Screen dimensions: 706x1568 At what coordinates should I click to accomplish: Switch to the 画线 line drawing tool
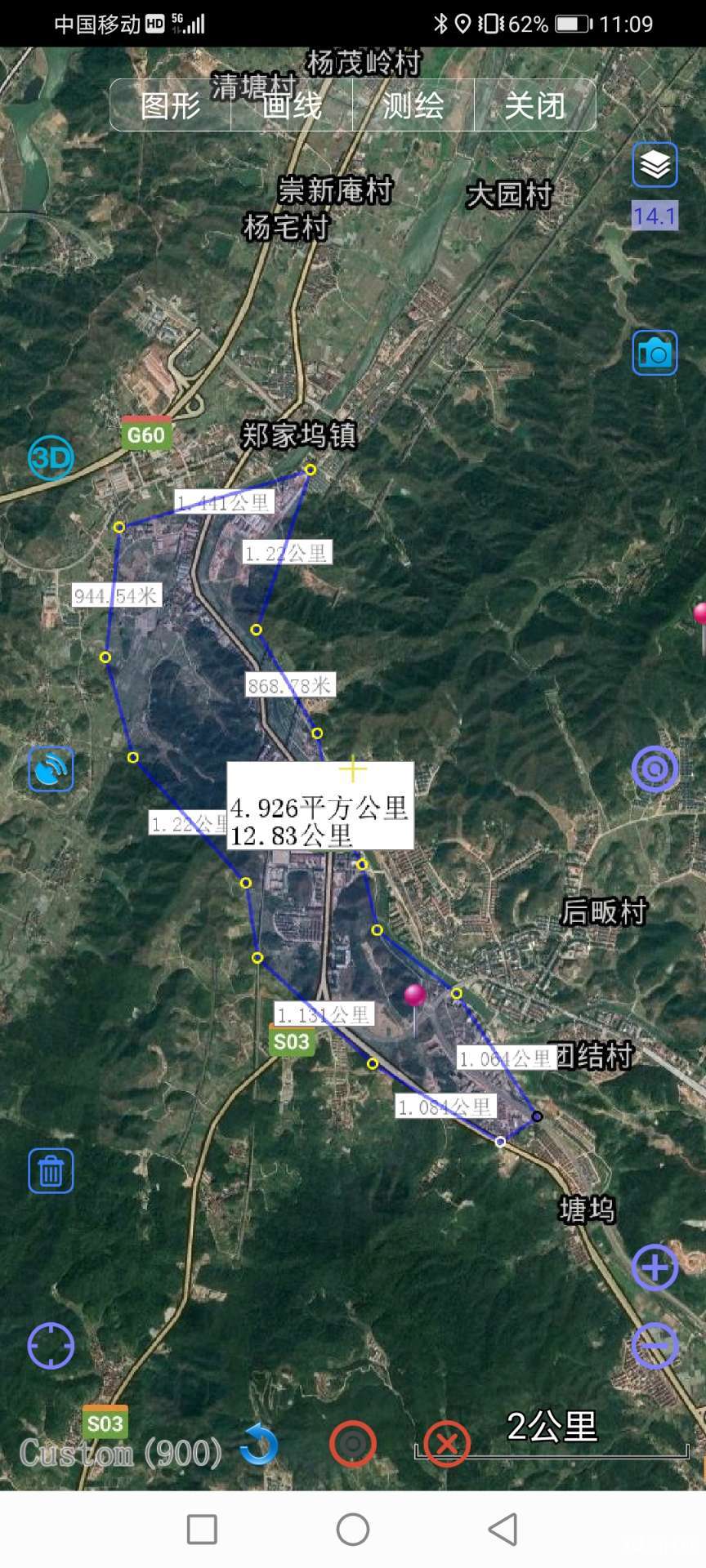(x=292, y=105)
